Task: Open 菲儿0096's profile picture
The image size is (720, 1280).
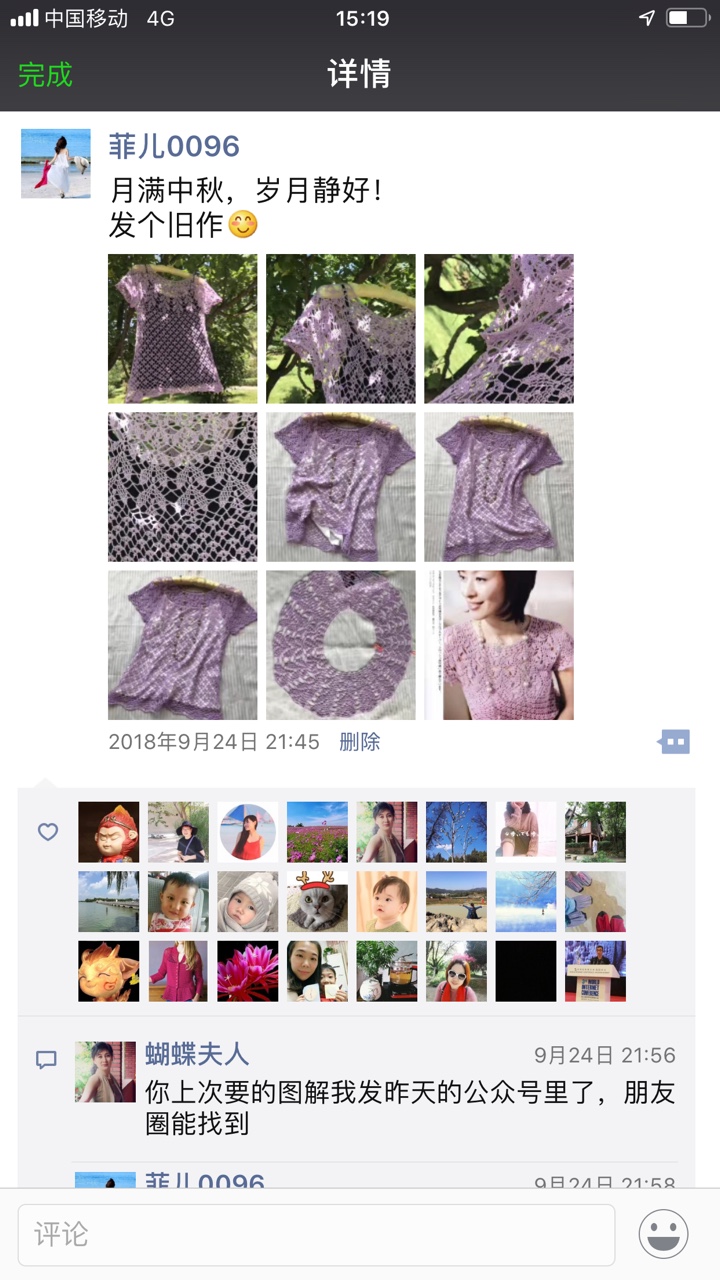Action: [x=55, y=163]
